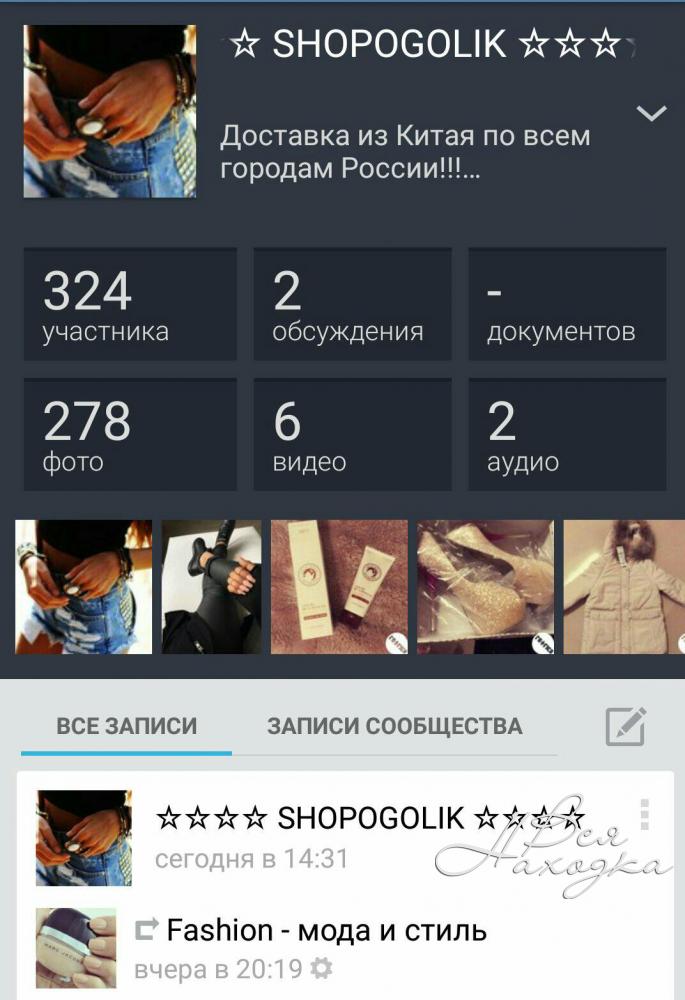Open the 324 участника members list
685x1000 pixels.
pos(130,304)
